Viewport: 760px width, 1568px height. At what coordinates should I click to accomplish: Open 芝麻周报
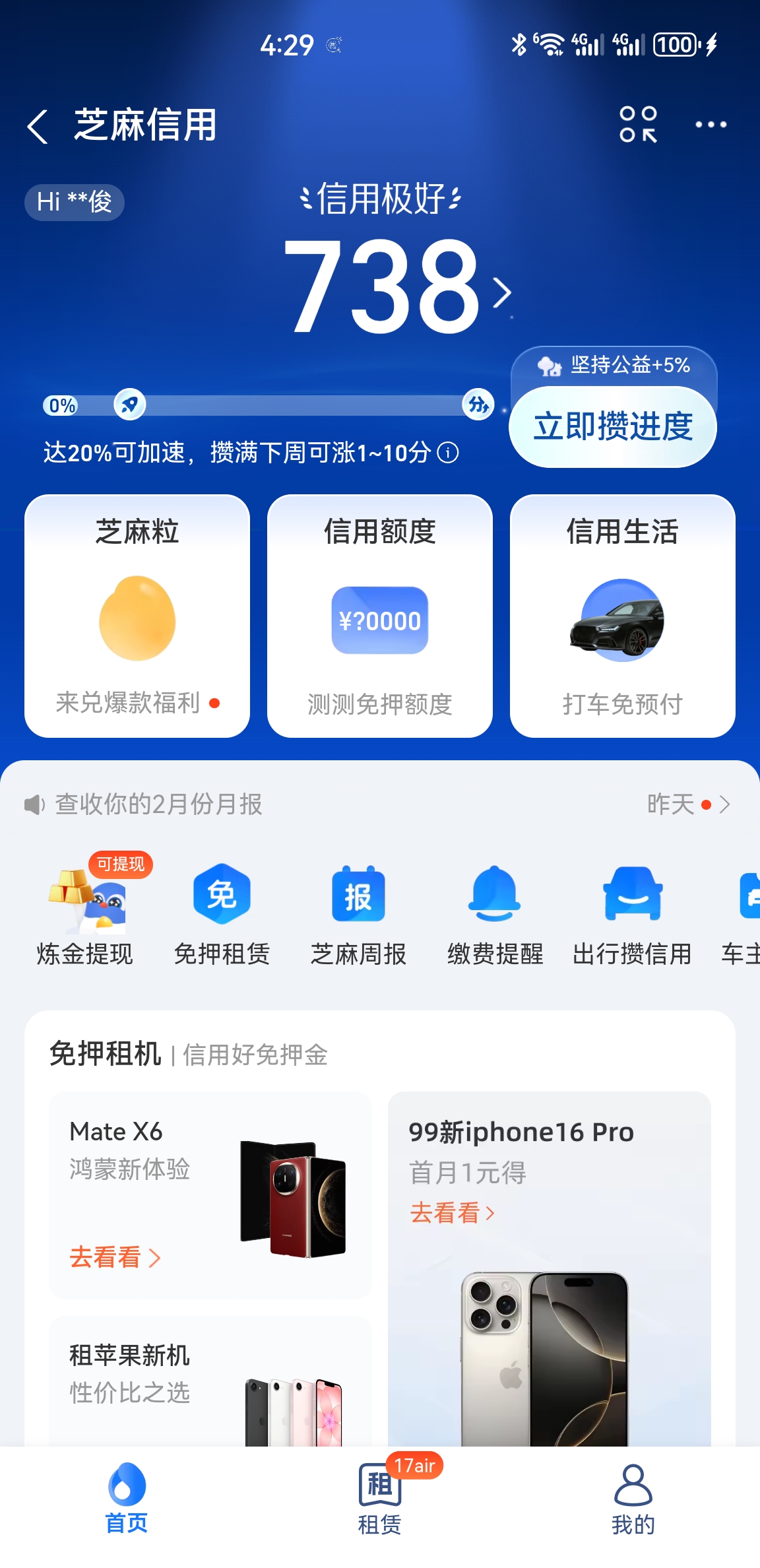click(x=358, y=914)
